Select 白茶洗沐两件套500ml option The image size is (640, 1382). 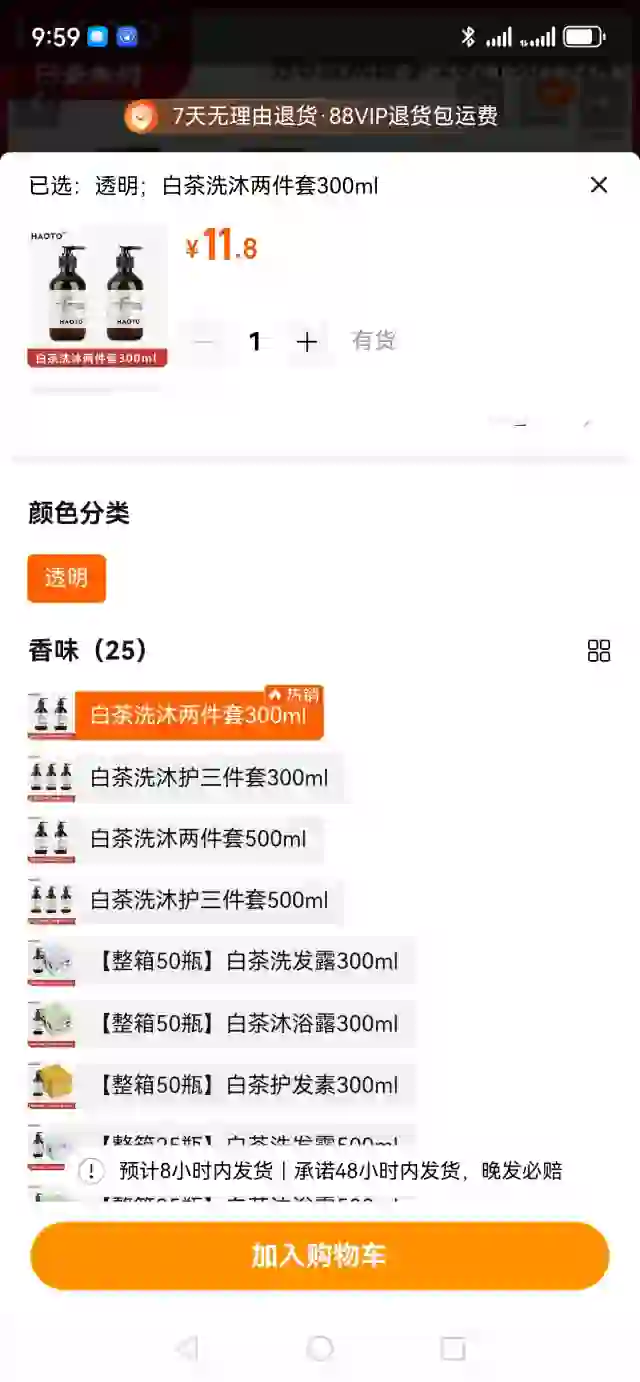point(198,839)
